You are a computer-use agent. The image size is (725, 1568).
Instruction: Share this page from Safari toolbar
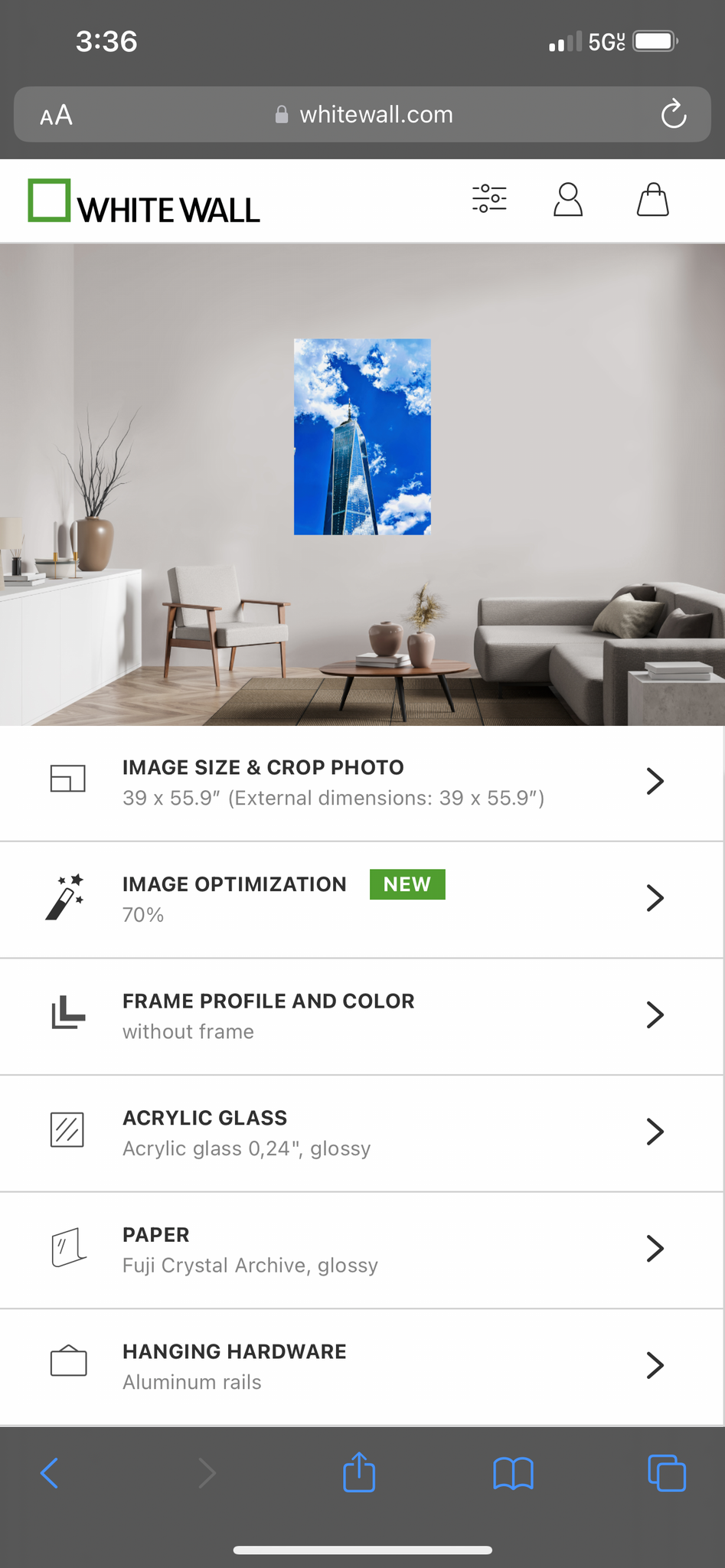click(x=359, y=1472)
